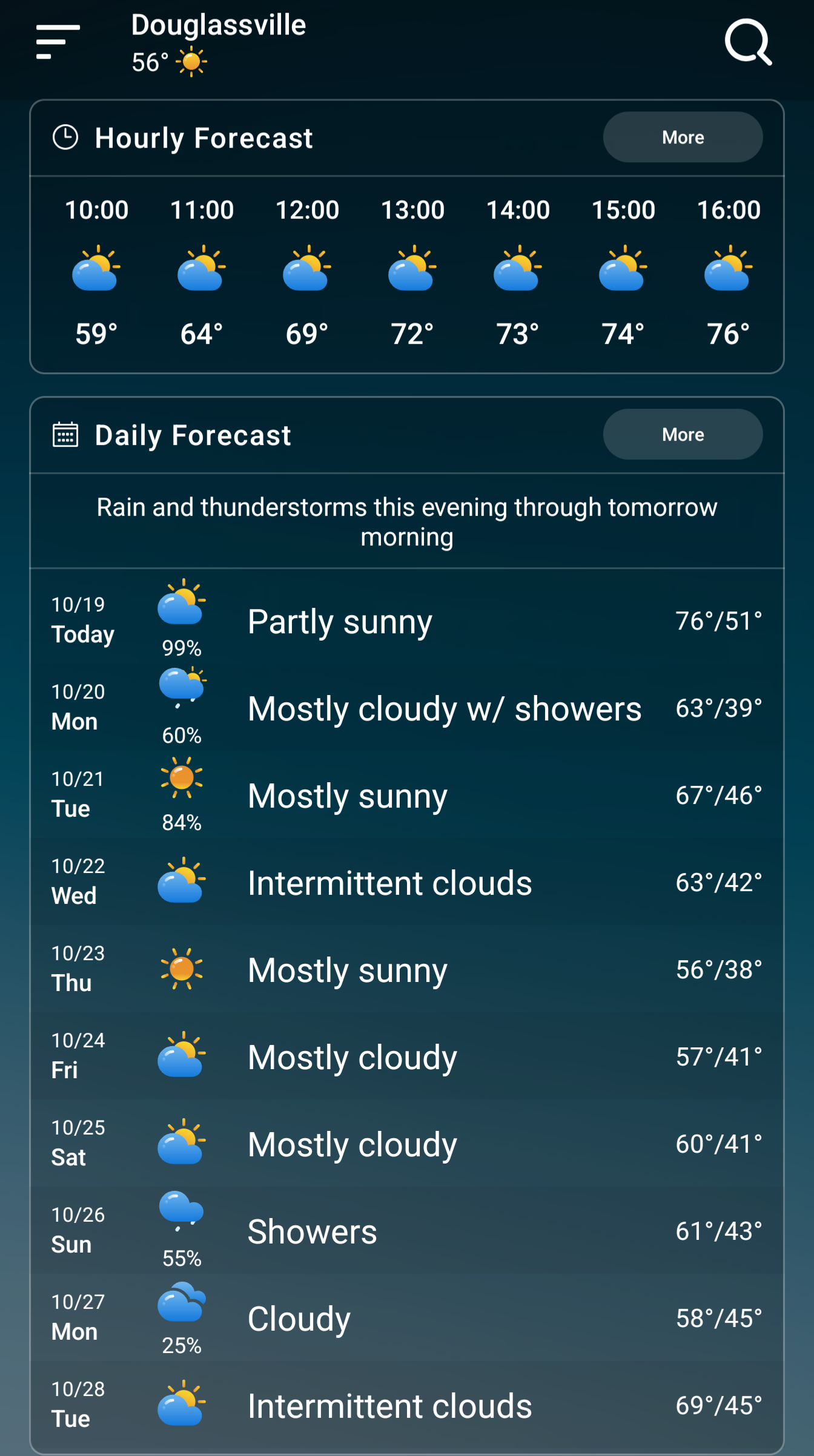This screenshot has height=1456, width=814.
Task: View 10/28 Tue Intermittent clouds details
Action: pyautogui.click(x=407, y=1405)
